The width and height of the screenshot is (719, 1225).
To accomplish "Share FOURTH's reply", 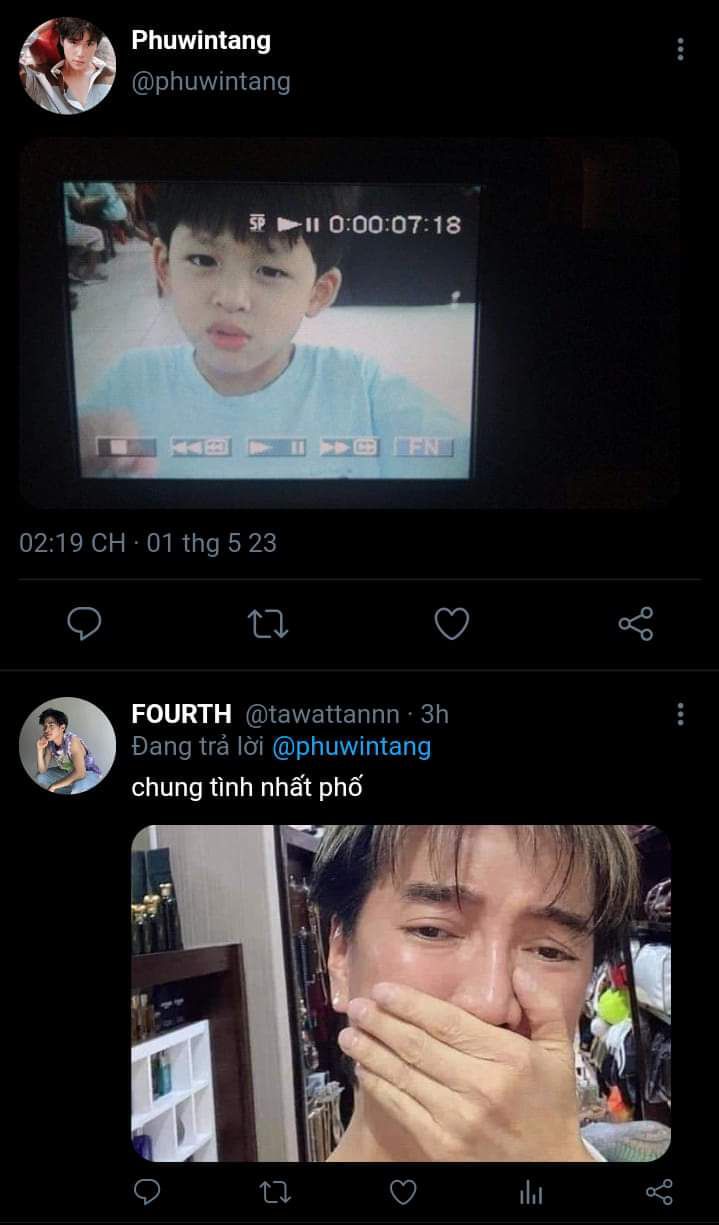I will point(659,1191).
